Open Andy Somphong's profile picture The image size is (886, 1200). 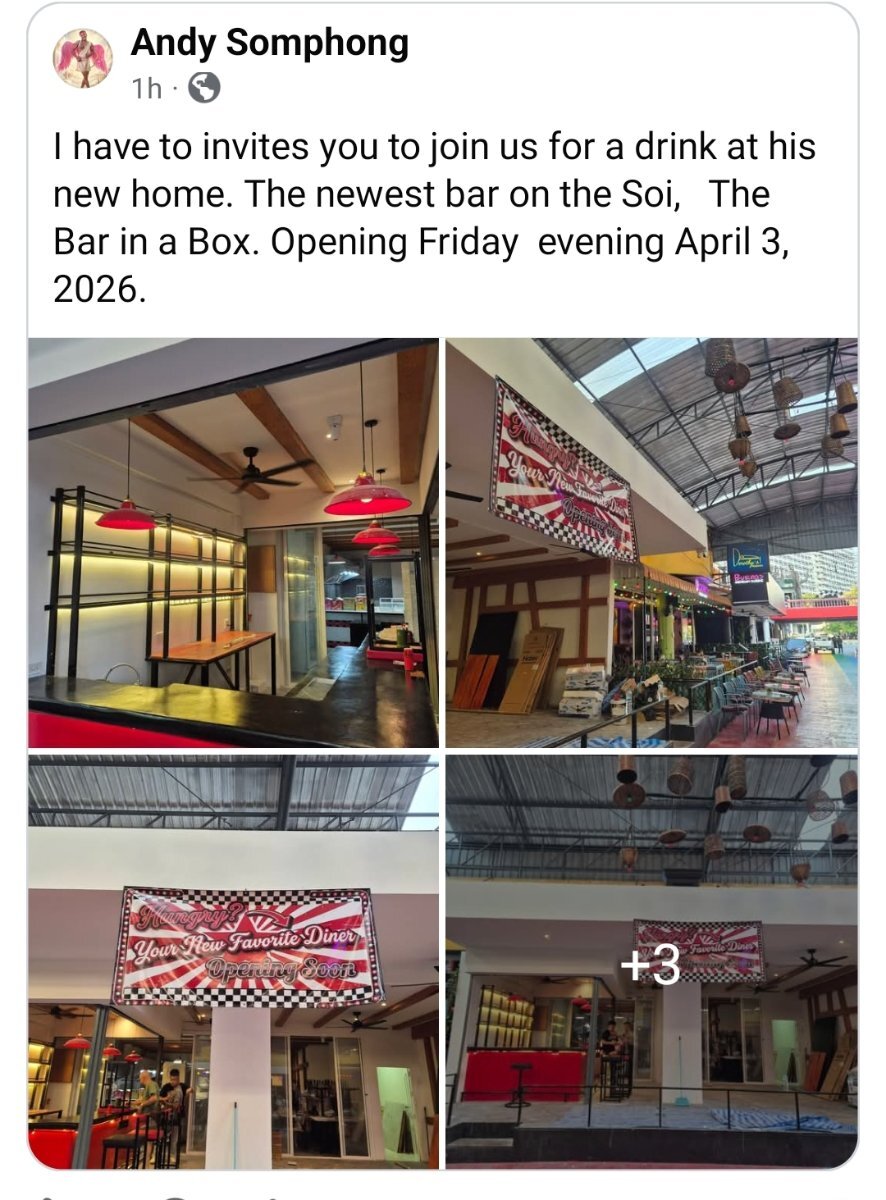click(x=82, y=58)
